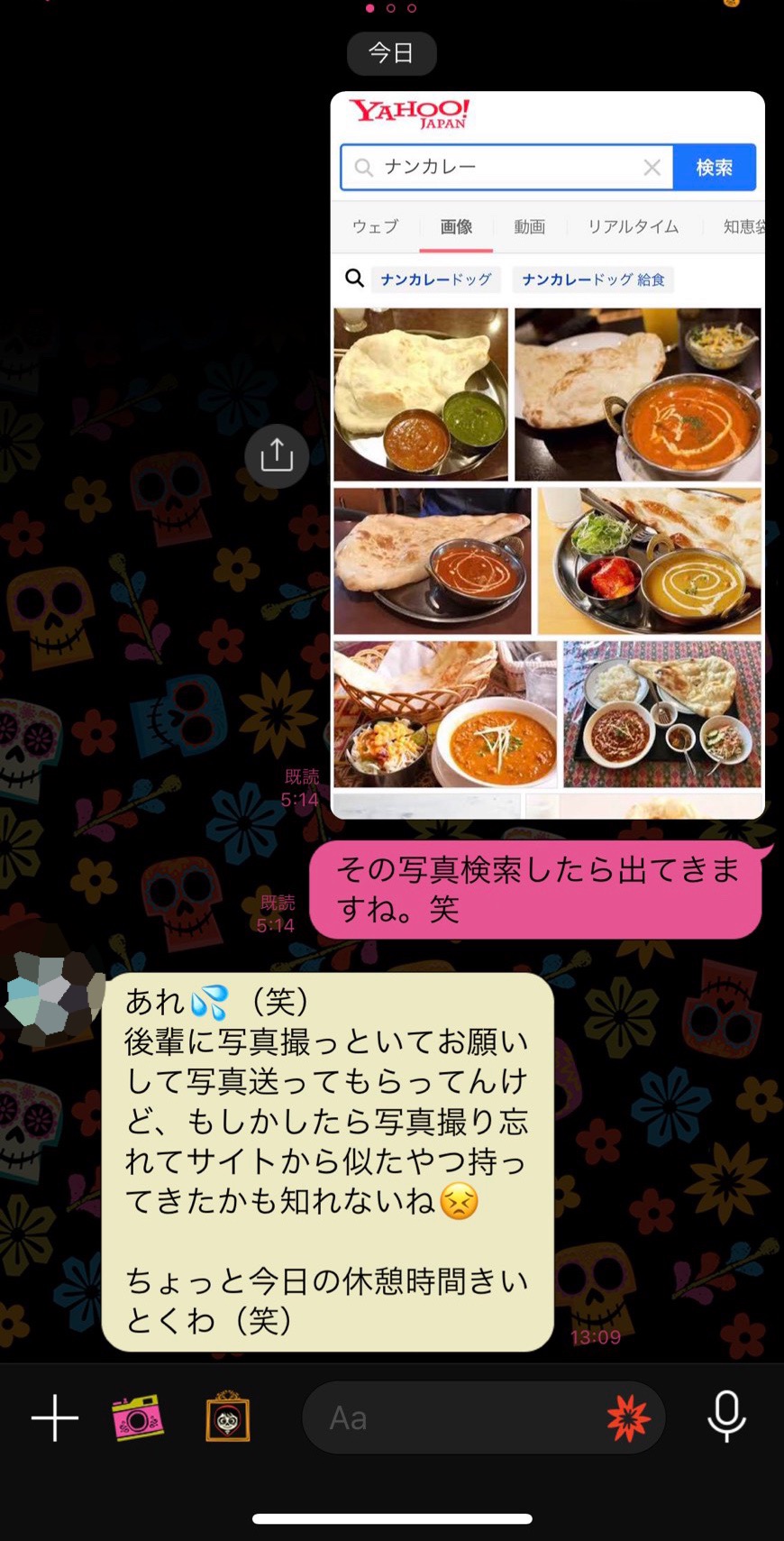Open the sender's pixelated profile avatar

[55, 998]
